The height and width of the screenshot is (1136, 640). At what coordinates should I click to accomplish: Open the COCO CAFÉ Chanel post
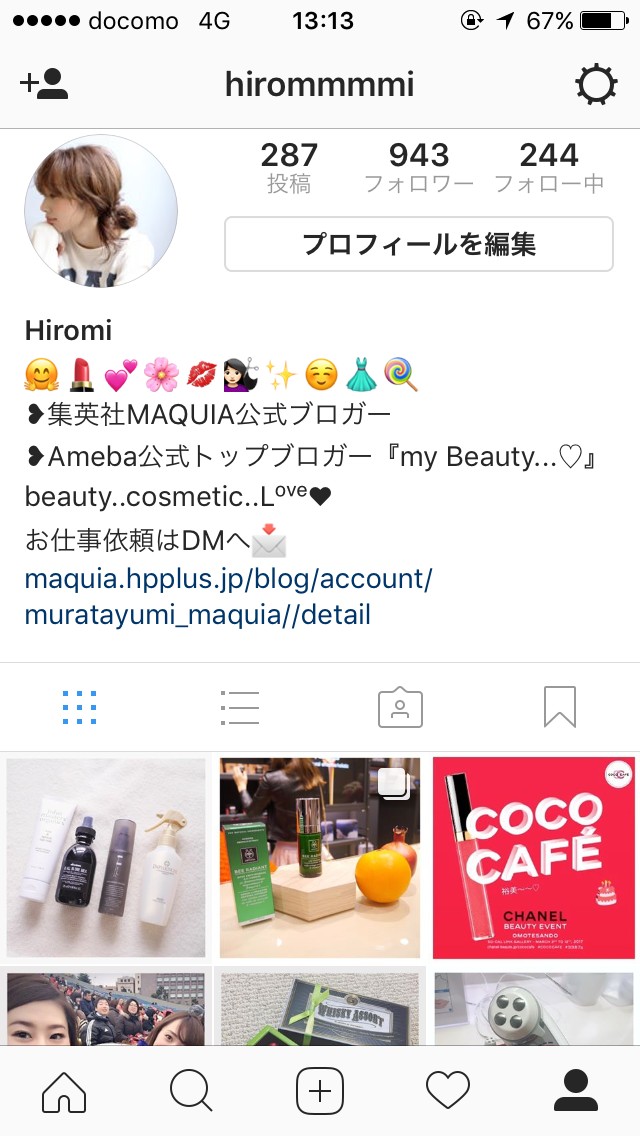[534, 857]
